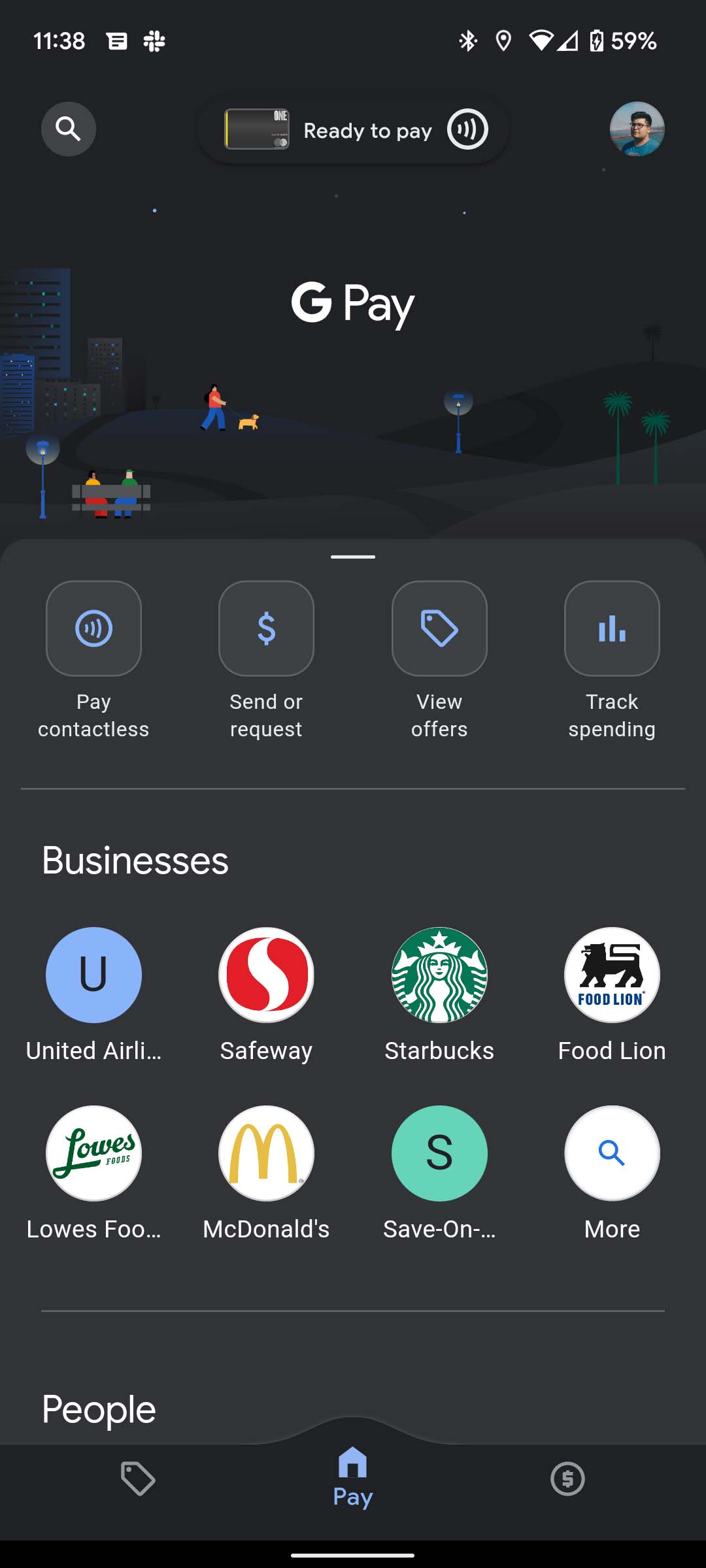
Task: Open the Pay contactless feature
Action: (x=93, y=628)
